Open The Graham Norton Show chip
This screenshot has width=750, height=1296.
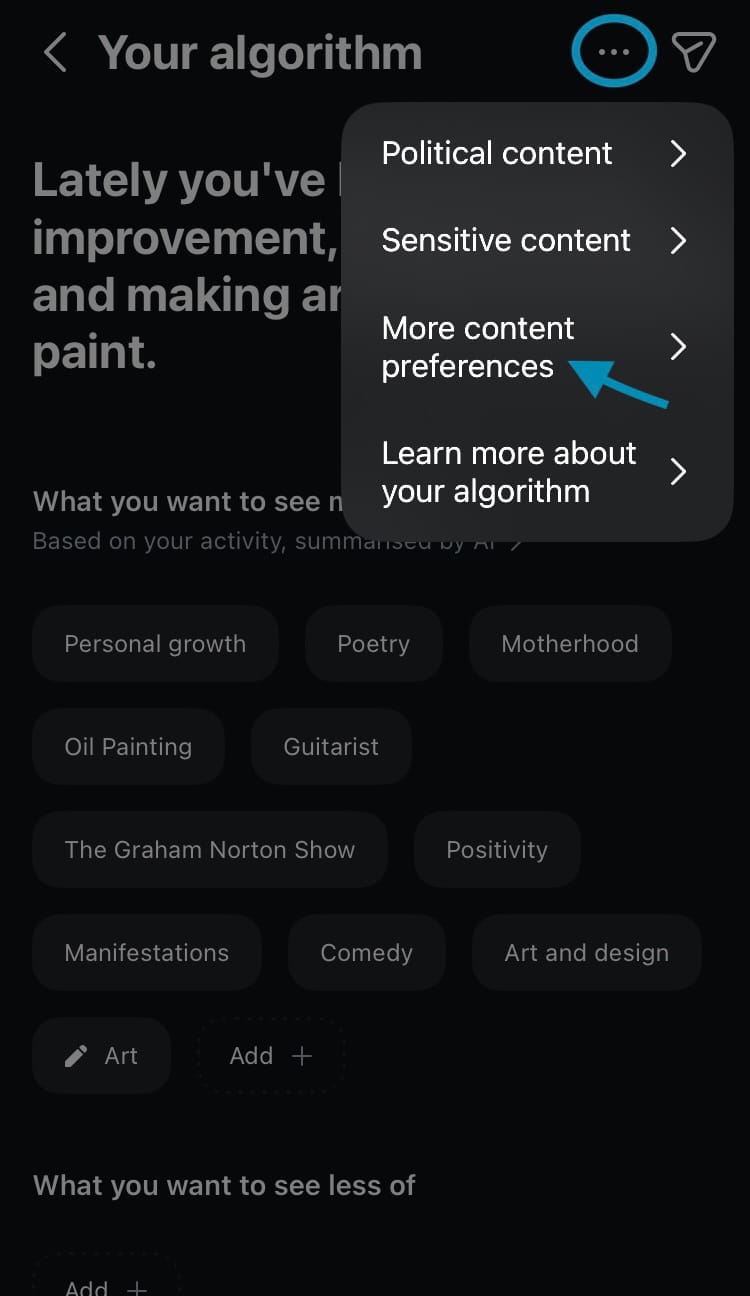coord(209,850)
